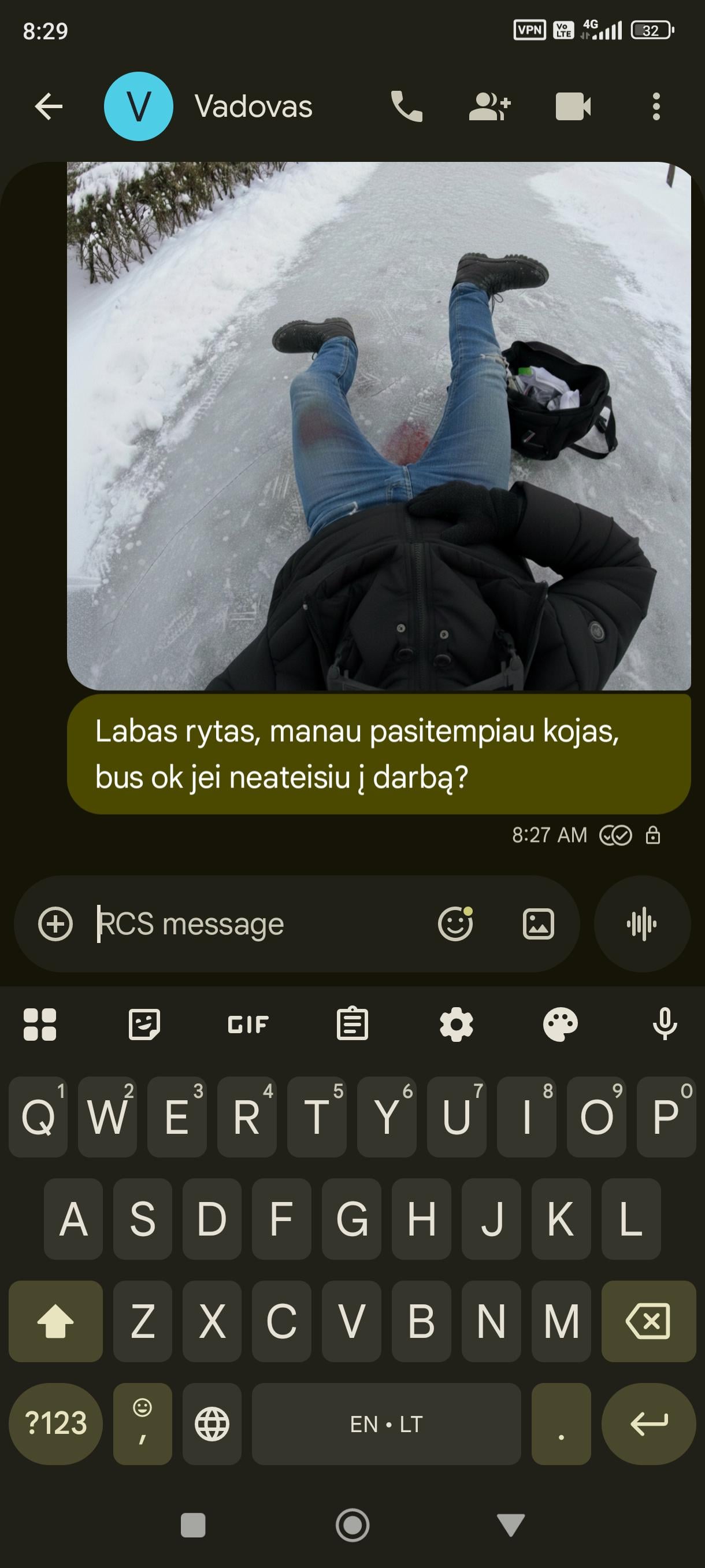Switch keyboard to ?123 symbols
705x1568 pixels.
pyautogui.click(x=55, y=1423)
